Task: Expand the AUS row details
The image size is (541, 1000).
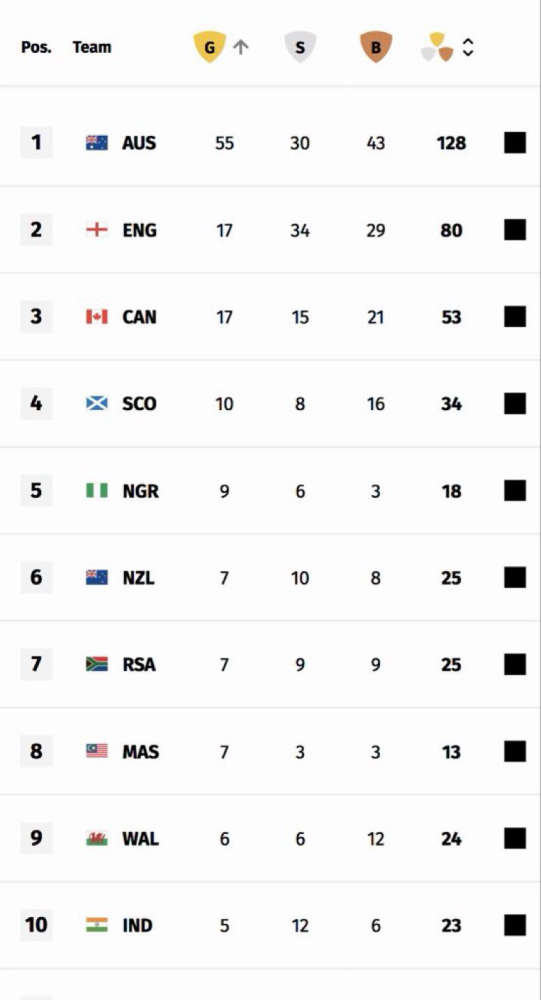Action: (515, 143)
